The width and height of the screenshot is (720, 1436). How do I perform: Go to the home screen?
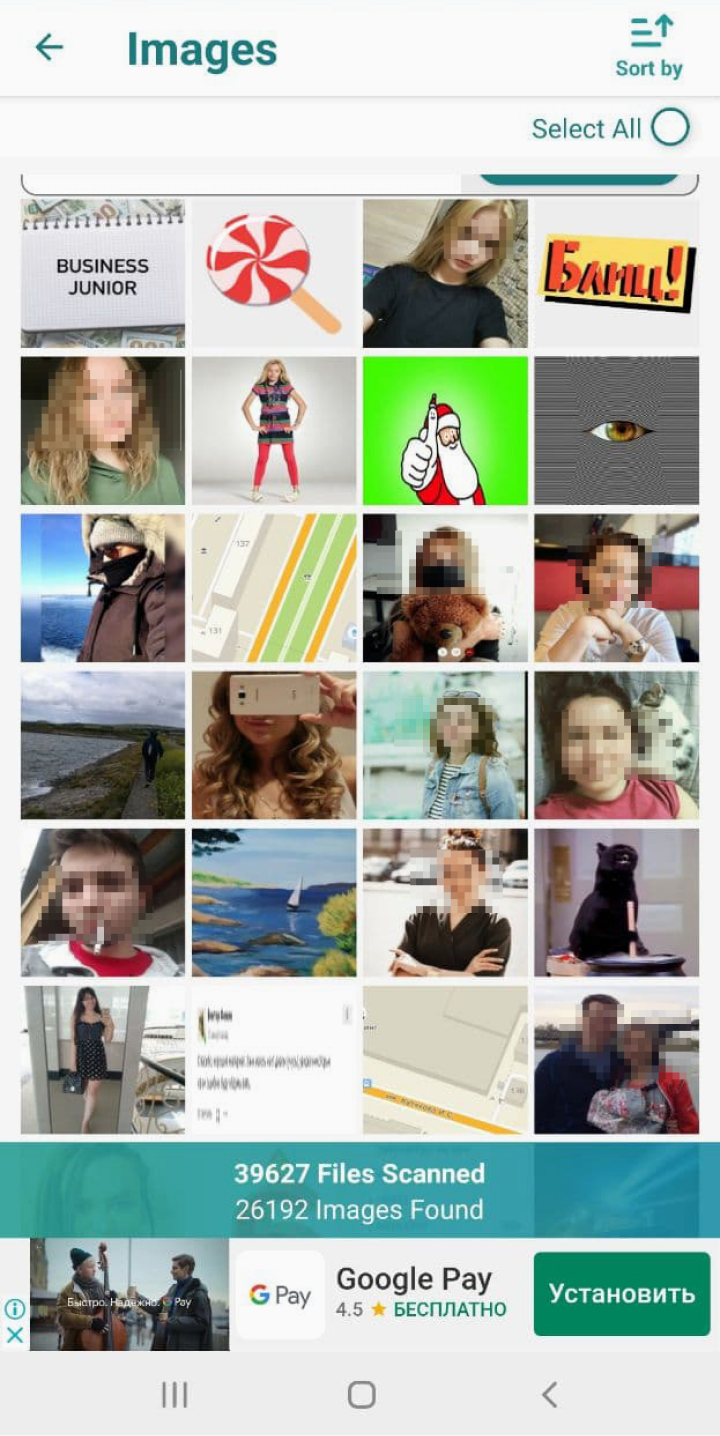coord(361,1395)
